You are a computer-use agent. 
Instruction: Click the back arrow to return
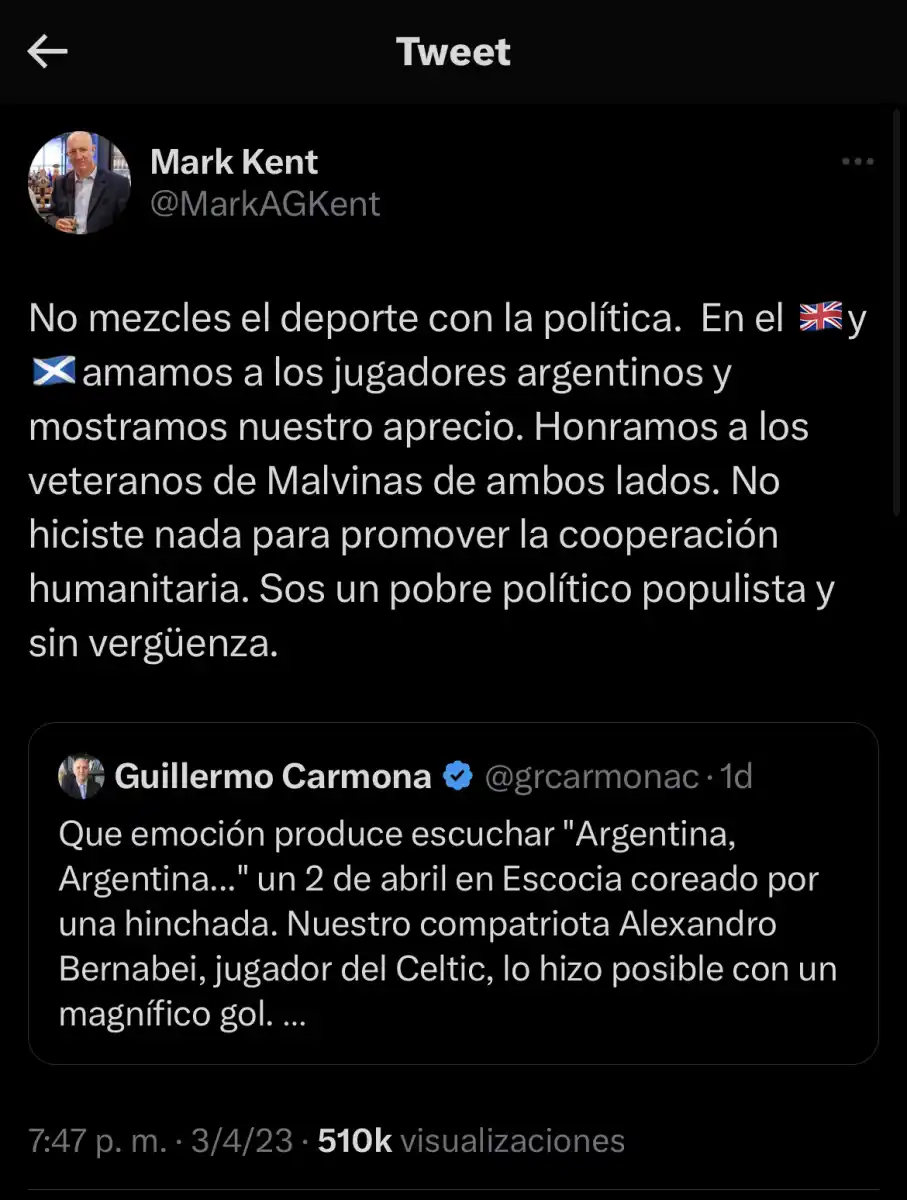47,51
